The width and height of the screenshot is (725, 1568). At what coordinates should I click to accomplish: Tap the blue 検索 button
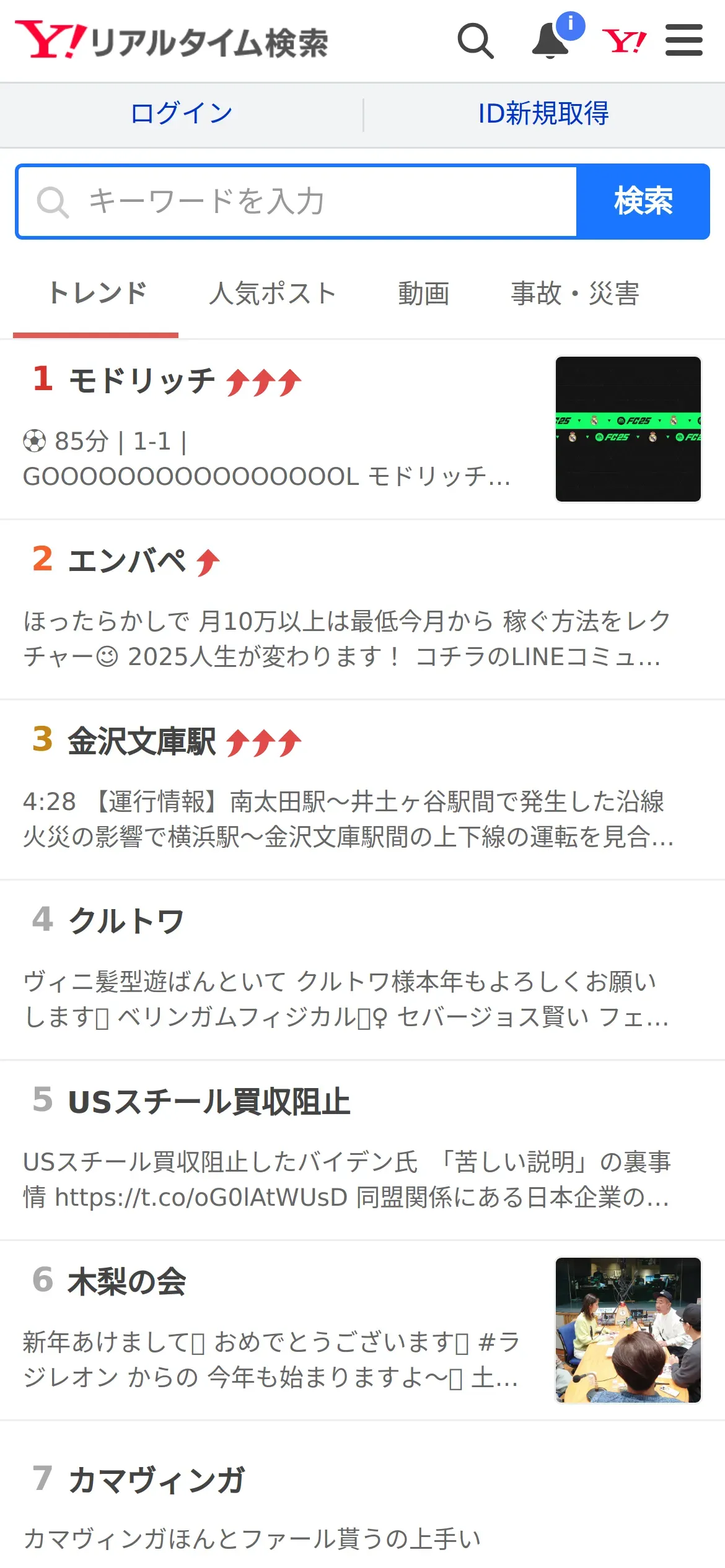(643, 201)
